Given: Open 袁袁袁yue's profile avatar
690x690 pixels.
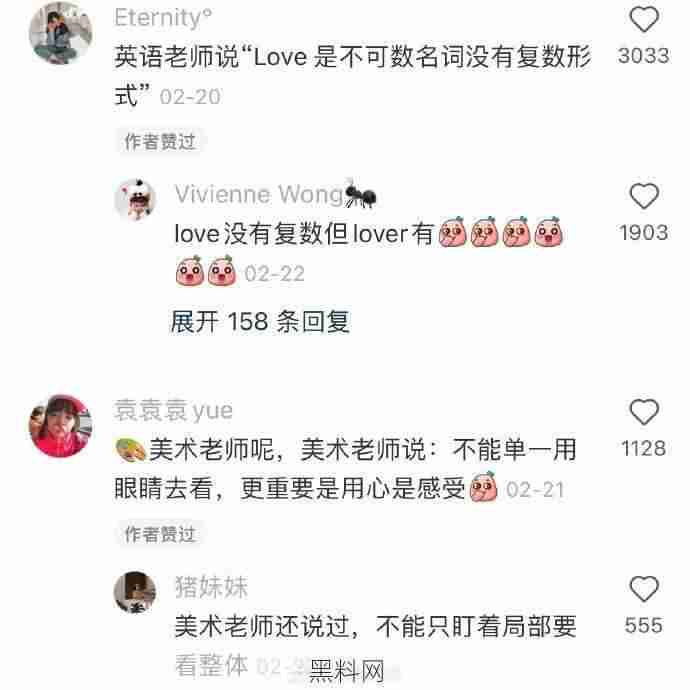Looking at the screenshot, I should tap(61, 426).
